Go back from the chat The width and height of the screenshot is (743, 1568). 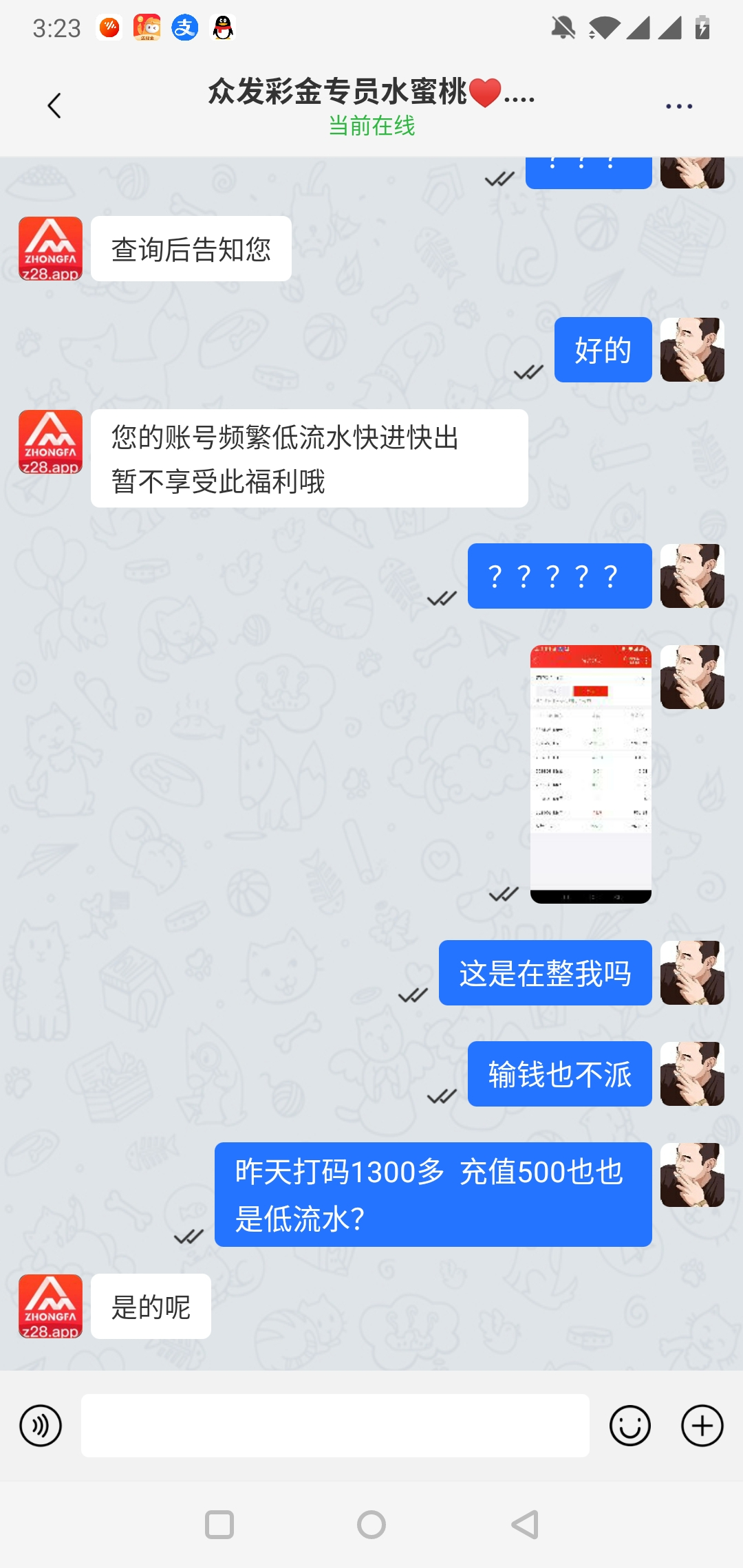tap(54, 106)
